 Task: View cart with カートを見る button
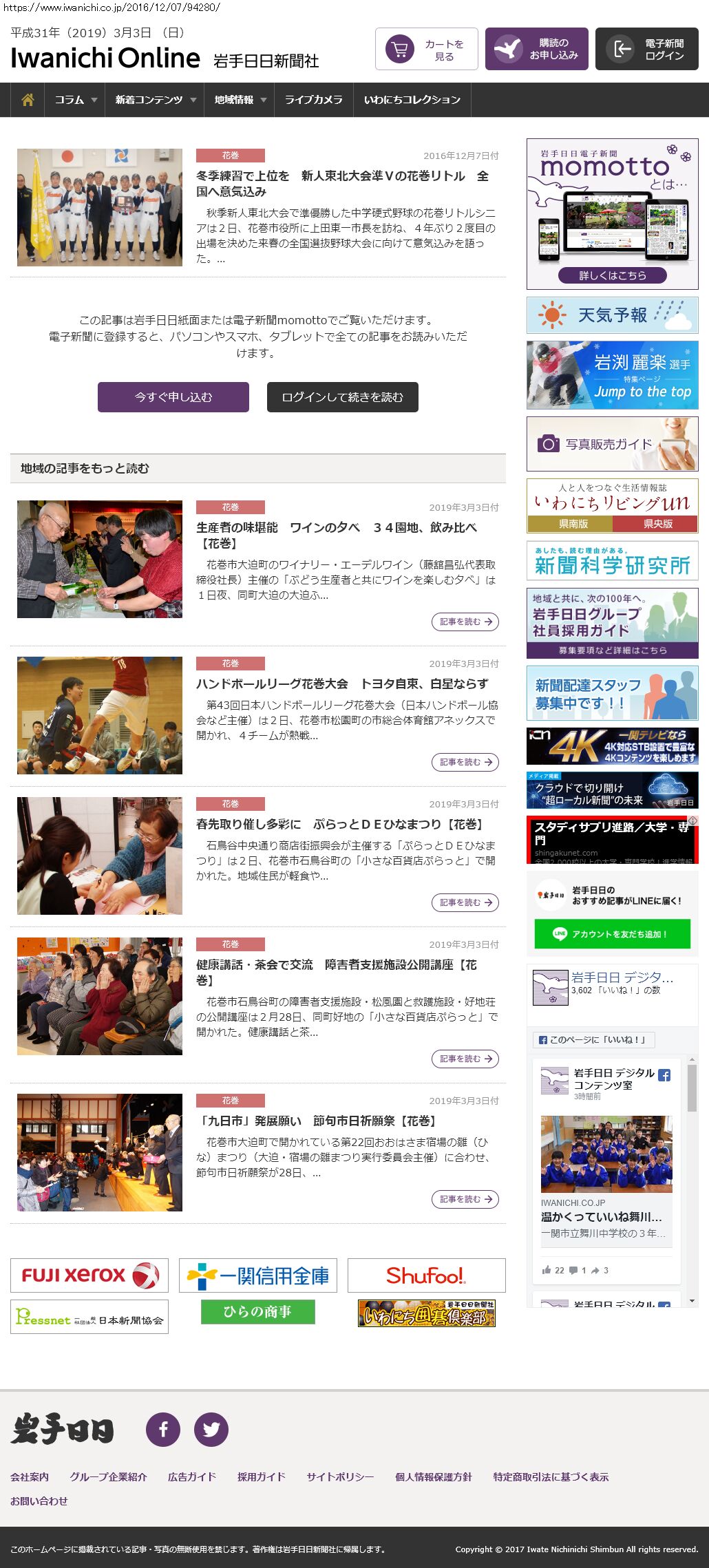pos(427,49)
